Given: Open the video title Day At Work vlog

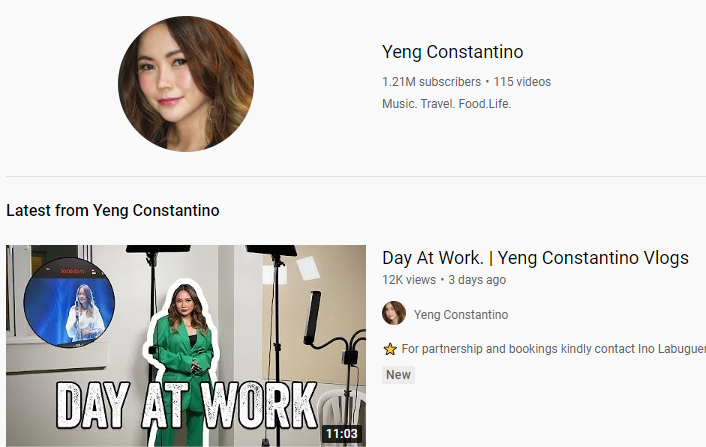Looking at the screenshot, I should tap(535, 258).
